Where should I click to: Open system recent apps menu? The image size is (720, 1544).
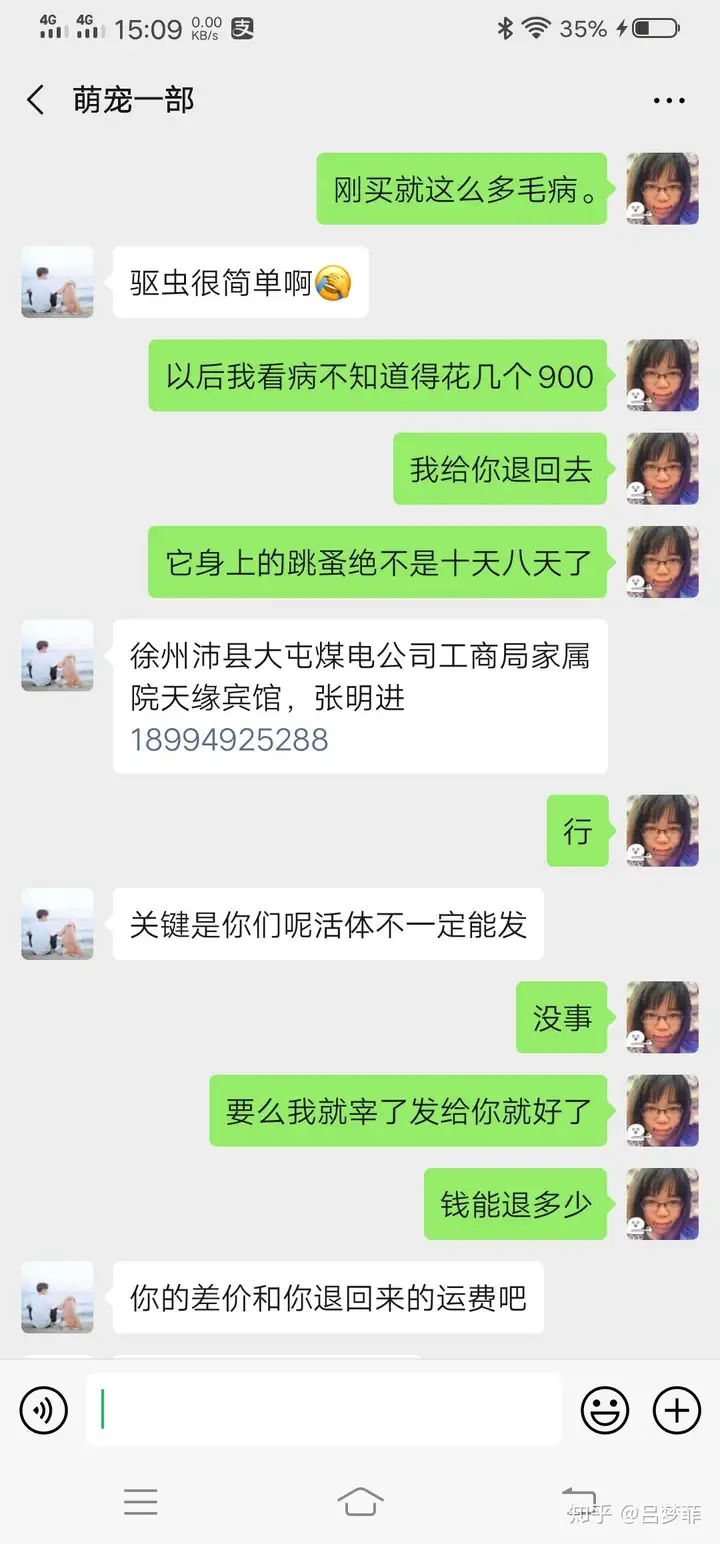tap(141, 1501)
